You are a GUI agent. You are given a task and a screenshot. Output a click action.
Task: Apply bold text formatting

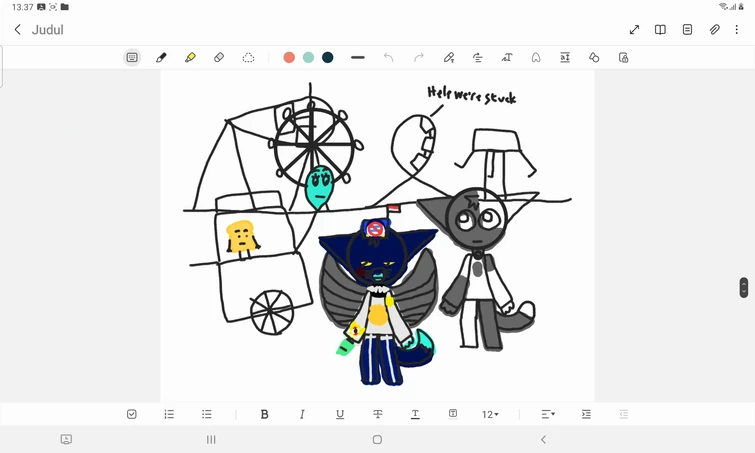tap(264, 414)
